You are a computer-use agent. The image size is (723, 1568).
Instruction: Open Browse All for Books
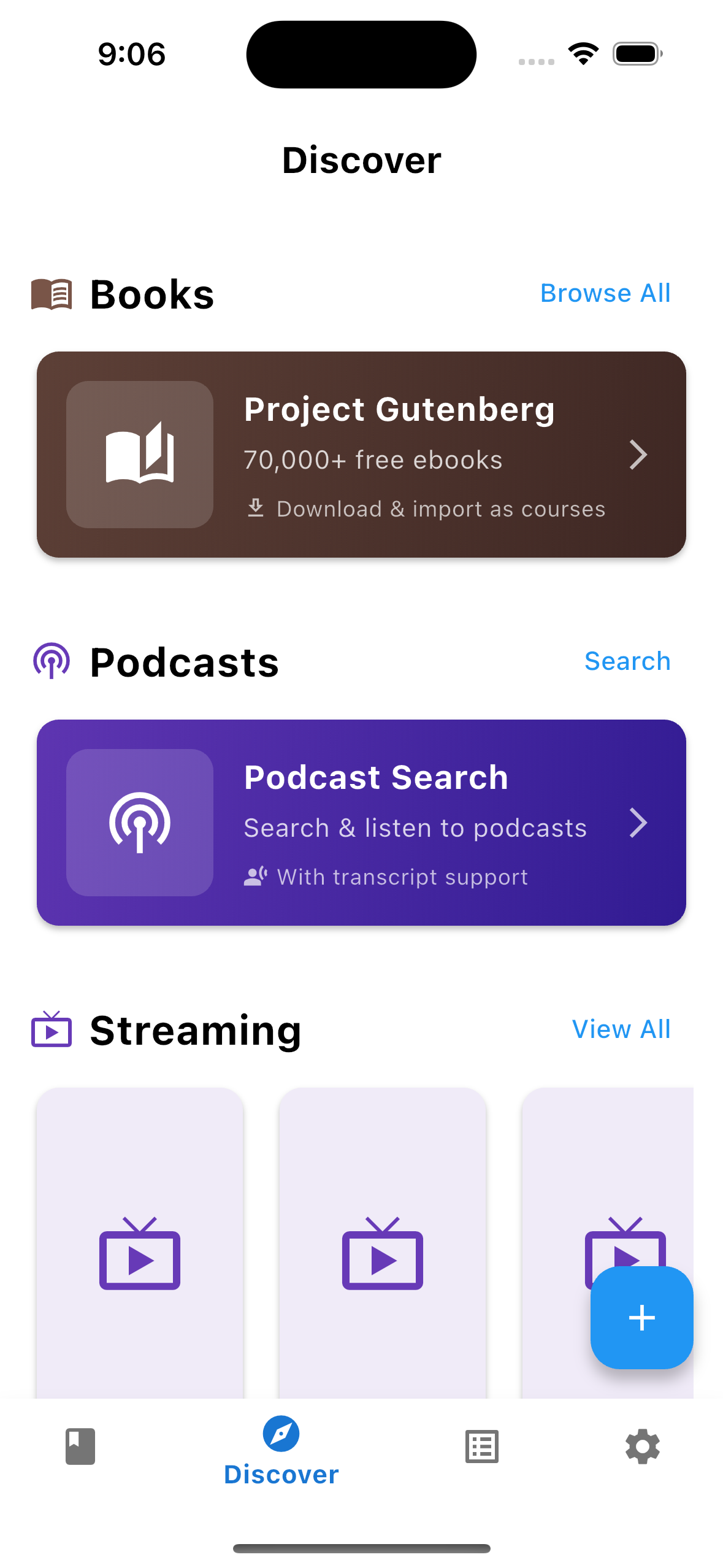coord(605,293)
